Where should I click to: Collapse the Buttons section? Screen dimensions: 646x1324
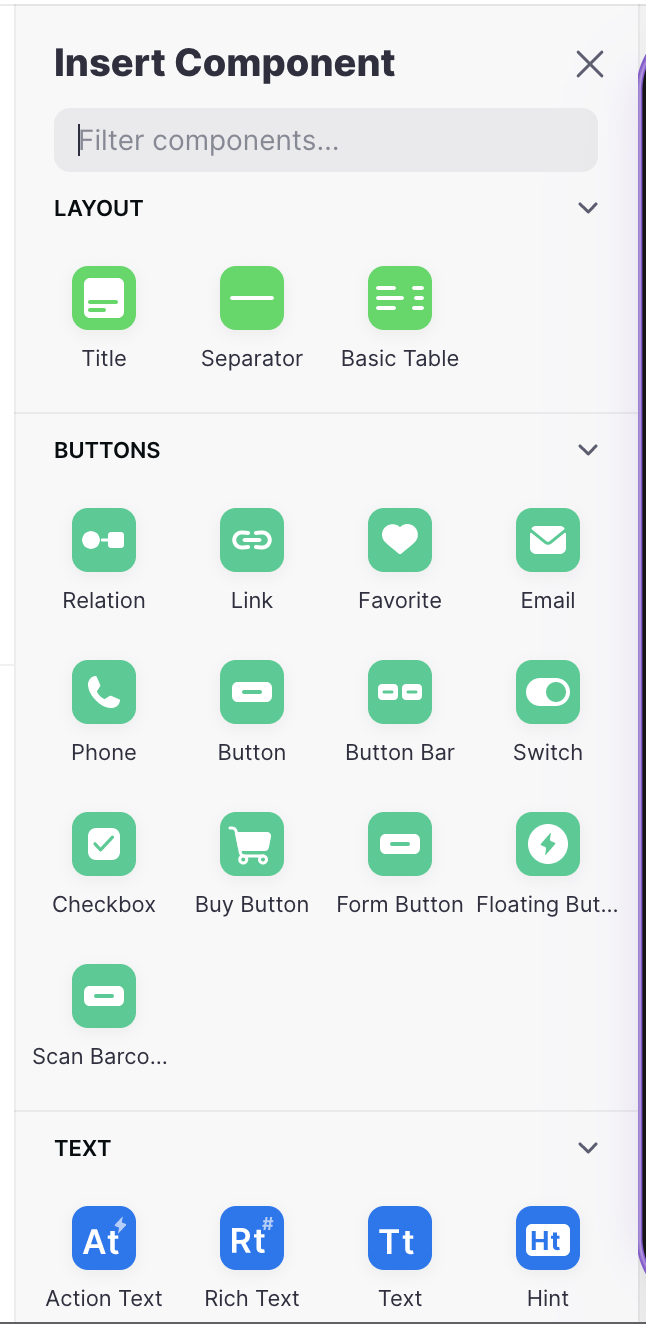[588, 450]
